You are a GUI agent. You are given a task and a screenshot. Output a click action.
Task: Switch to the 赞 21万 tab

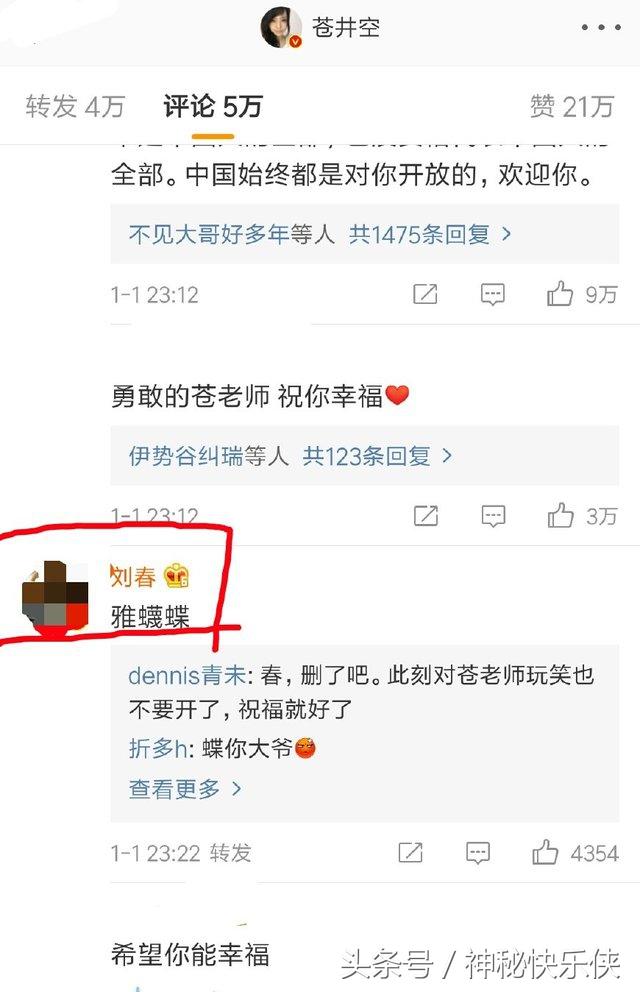(571, 107)
